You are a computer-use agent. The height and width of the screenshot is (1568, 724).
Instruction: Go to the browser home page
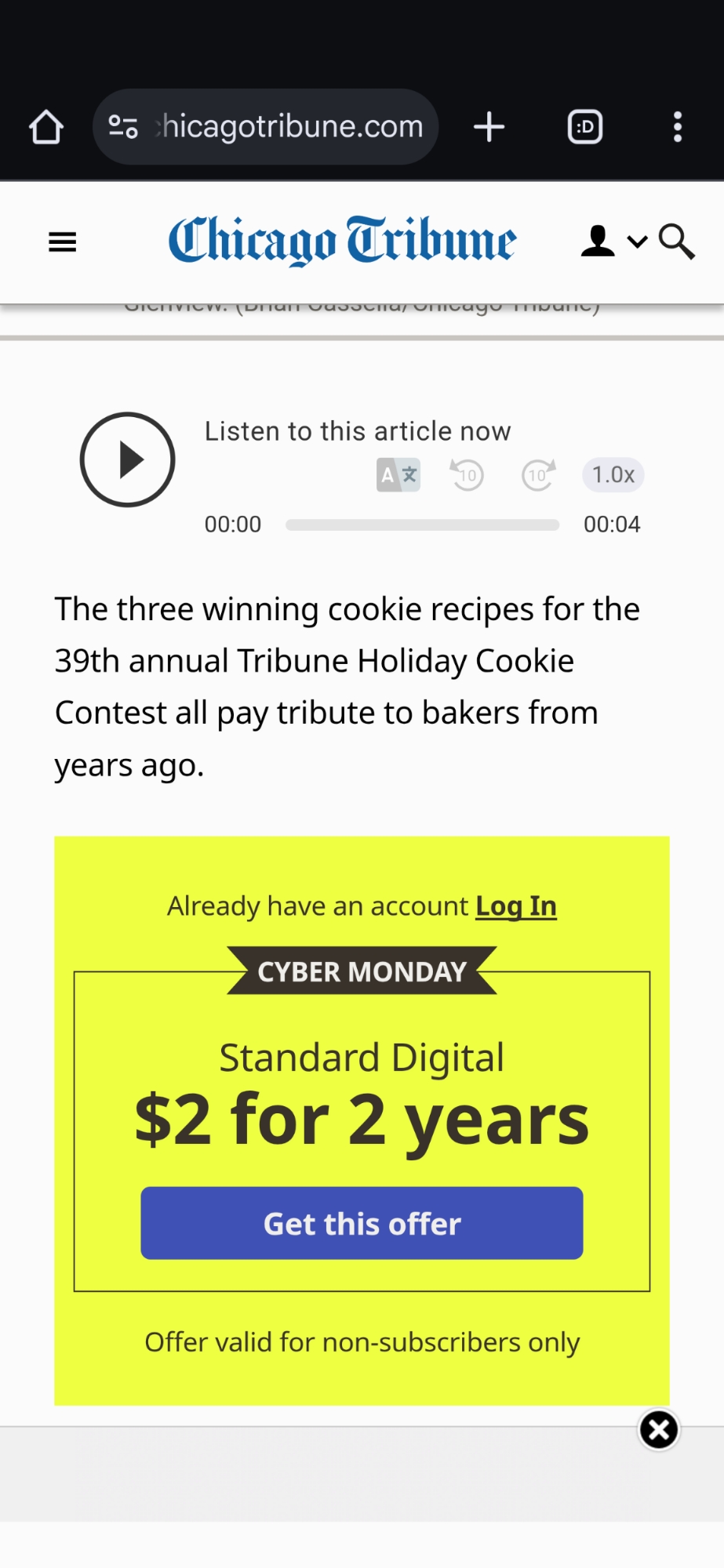pyautogui.click(x=46, y=127)
